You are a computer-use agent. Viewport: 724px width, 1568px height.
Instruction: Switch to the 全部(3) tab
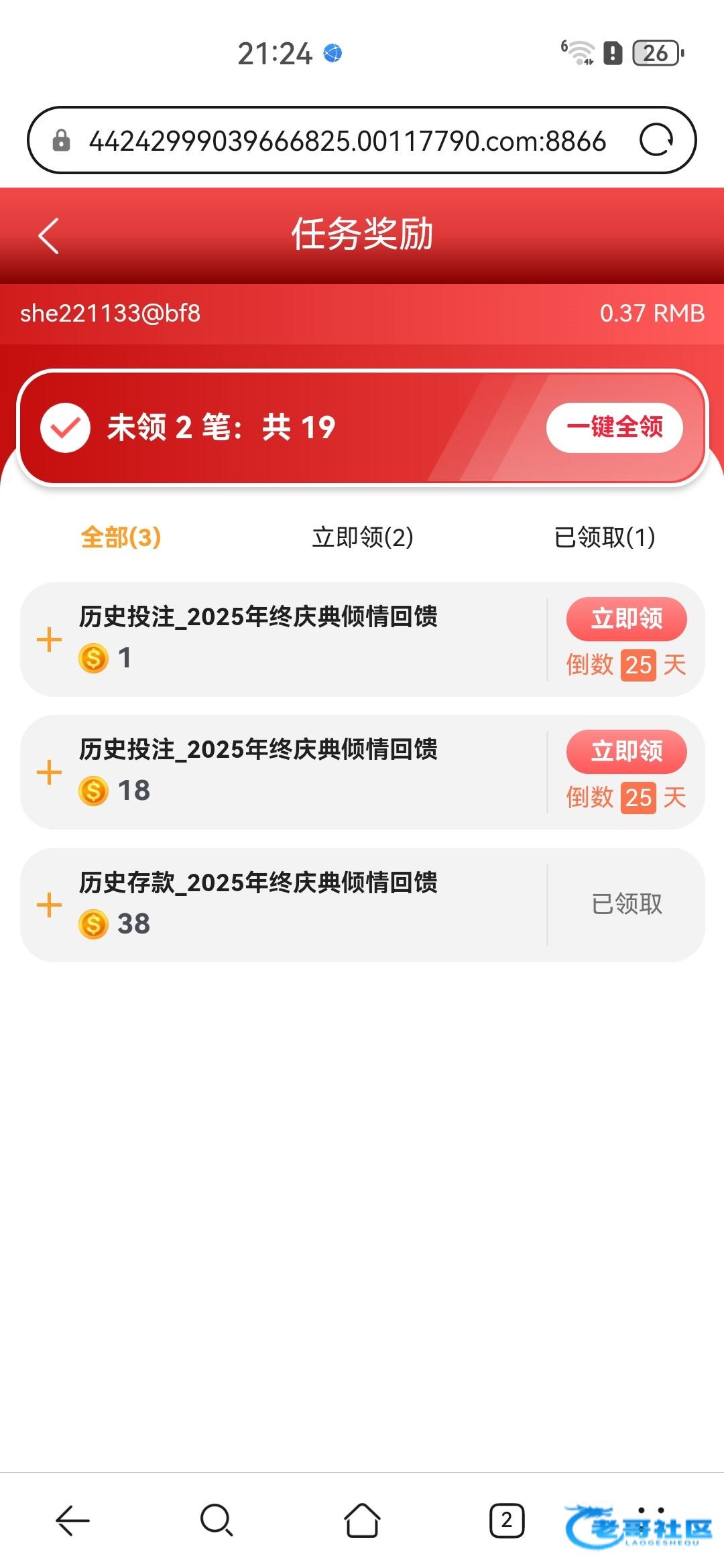(x=121, y=537)
